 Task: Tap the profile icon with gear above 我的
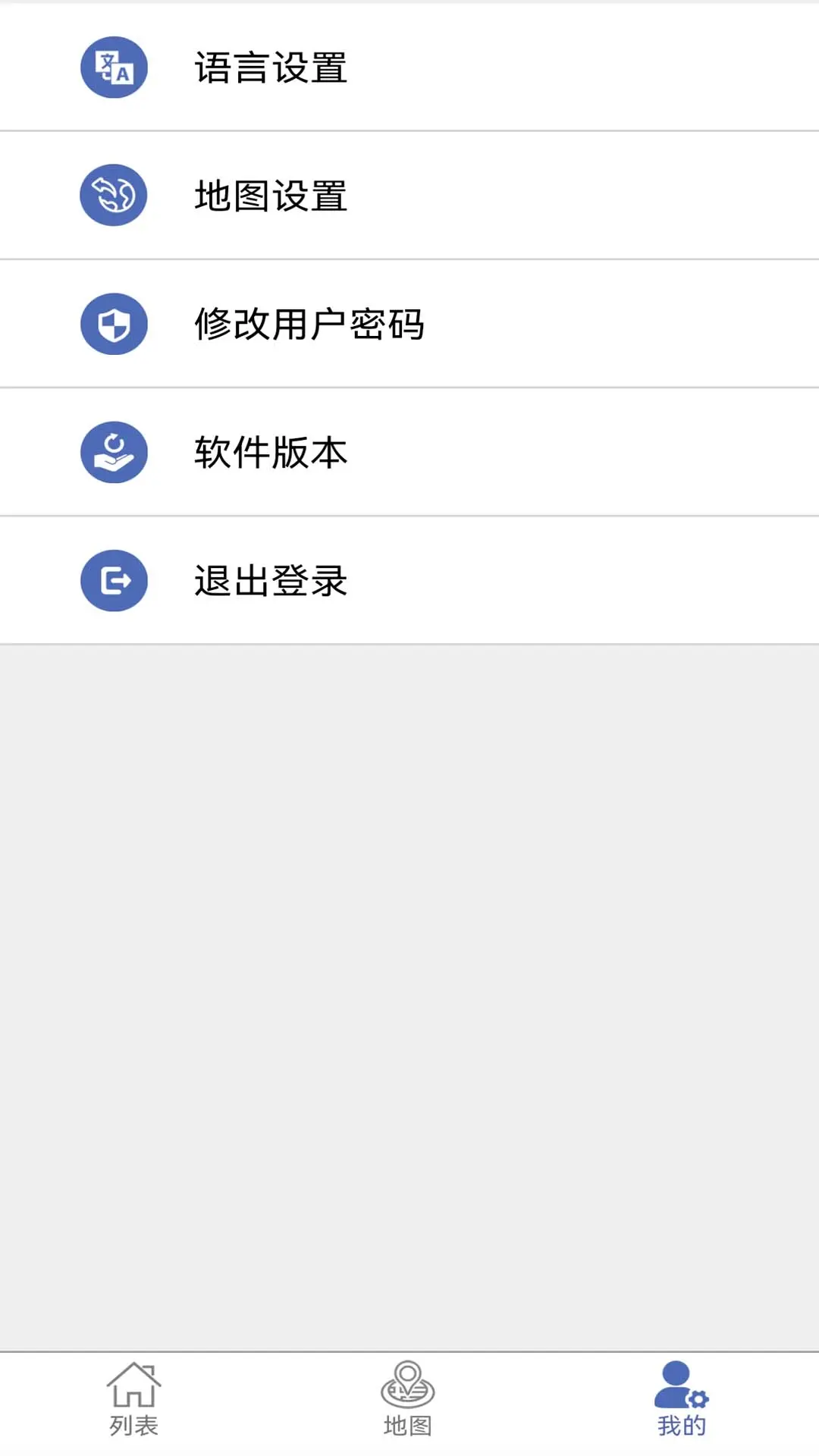pos(680,1385)
